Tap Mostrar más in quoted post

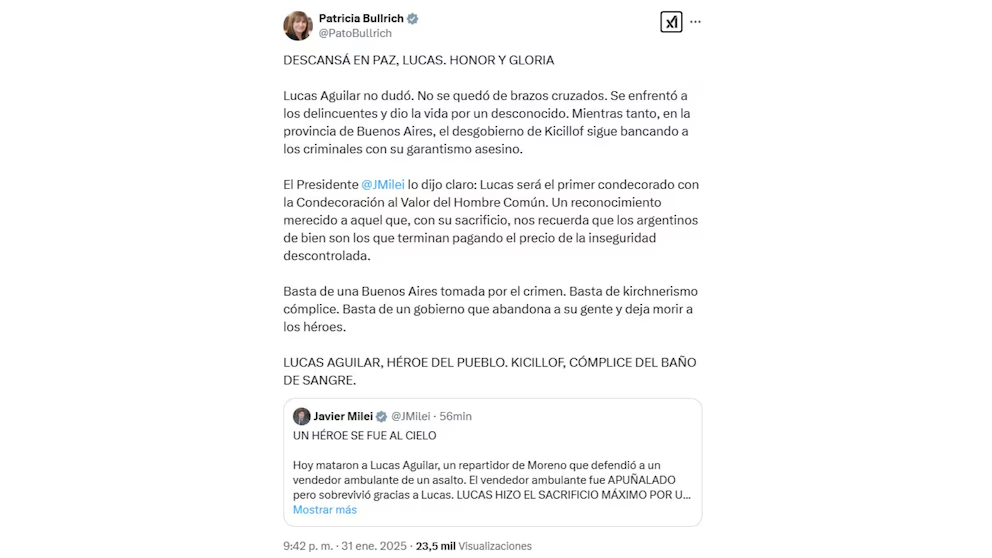[324, 510]
